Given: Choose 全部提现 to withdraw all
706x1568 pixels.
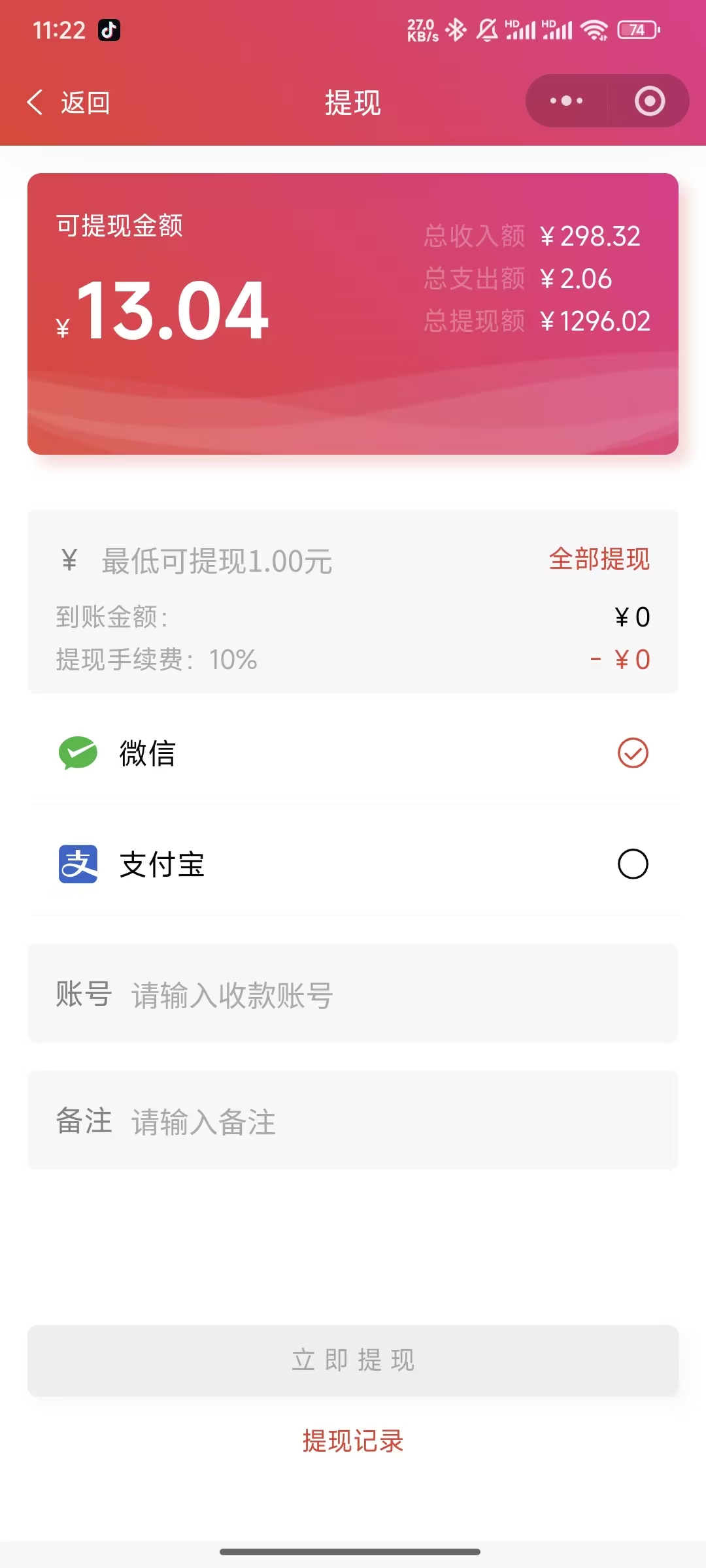Looking at the screenshot, I should 599,559.
